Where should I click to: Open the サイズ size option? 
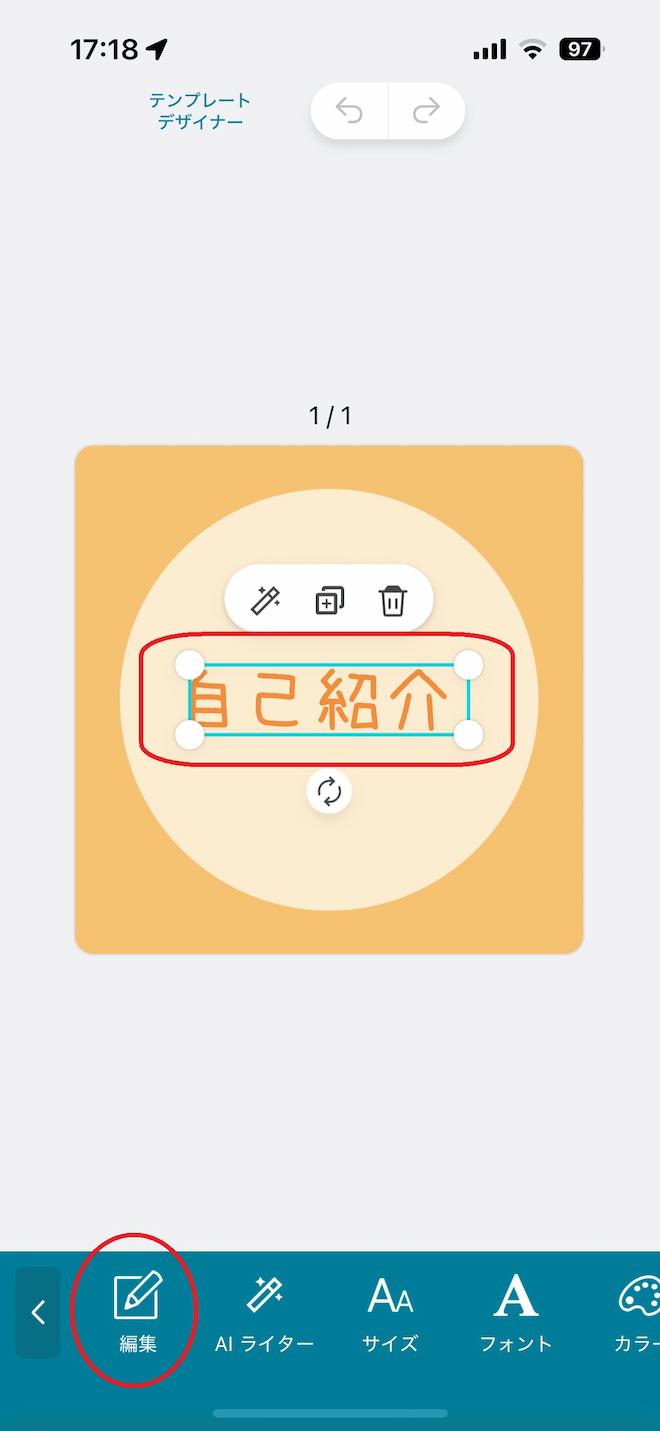click(x=390, y=1312)
